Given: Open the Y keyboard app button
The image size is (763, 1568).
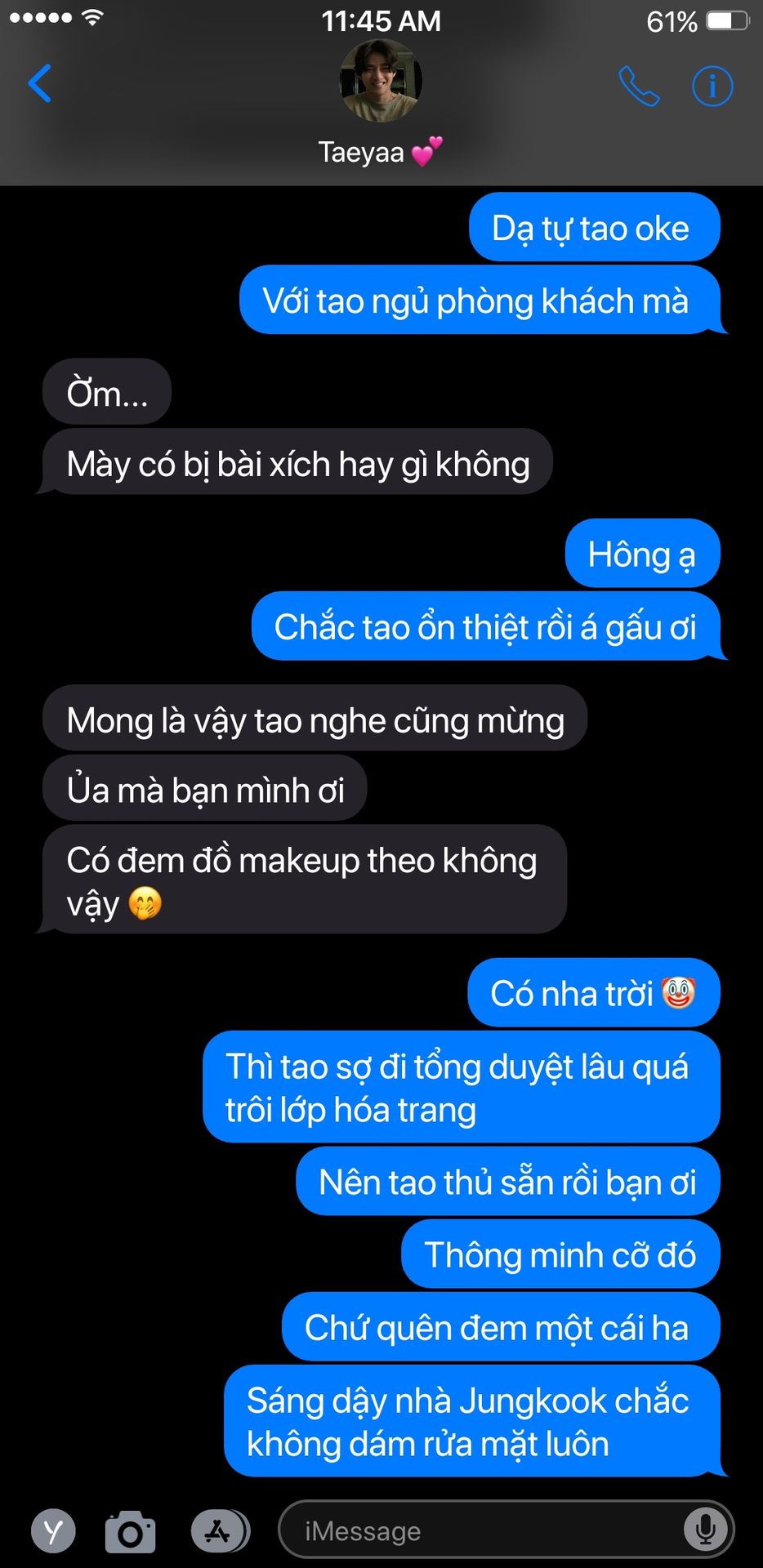Looking at the screenshot, I should click(53, 1531).
